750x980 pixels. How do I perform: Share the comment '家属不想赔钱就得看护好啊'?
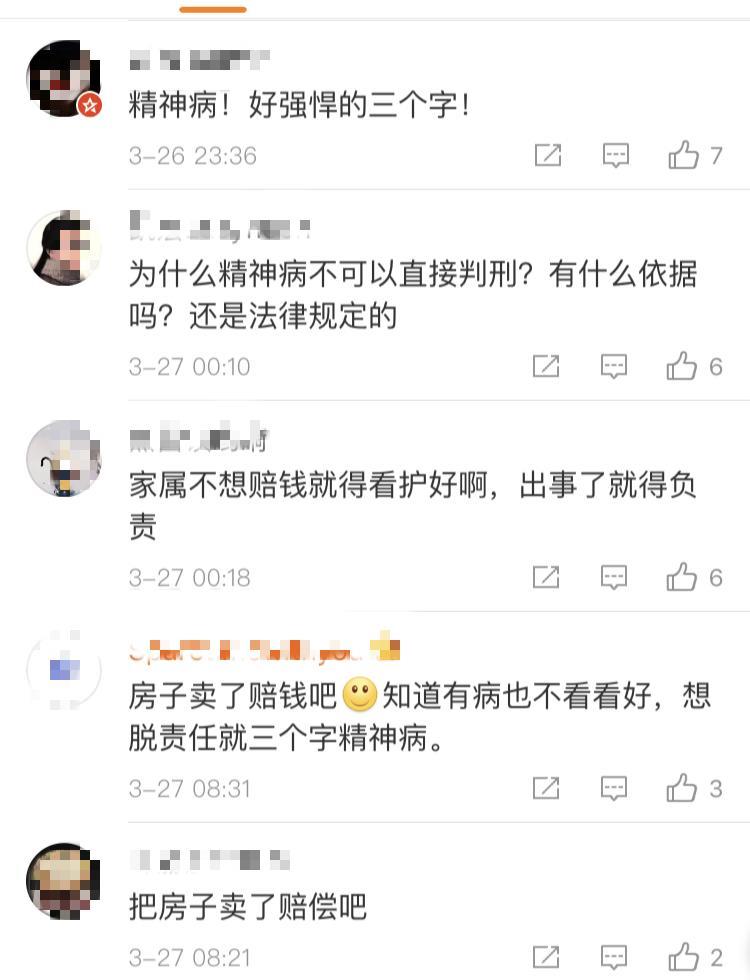click(546, 577)
